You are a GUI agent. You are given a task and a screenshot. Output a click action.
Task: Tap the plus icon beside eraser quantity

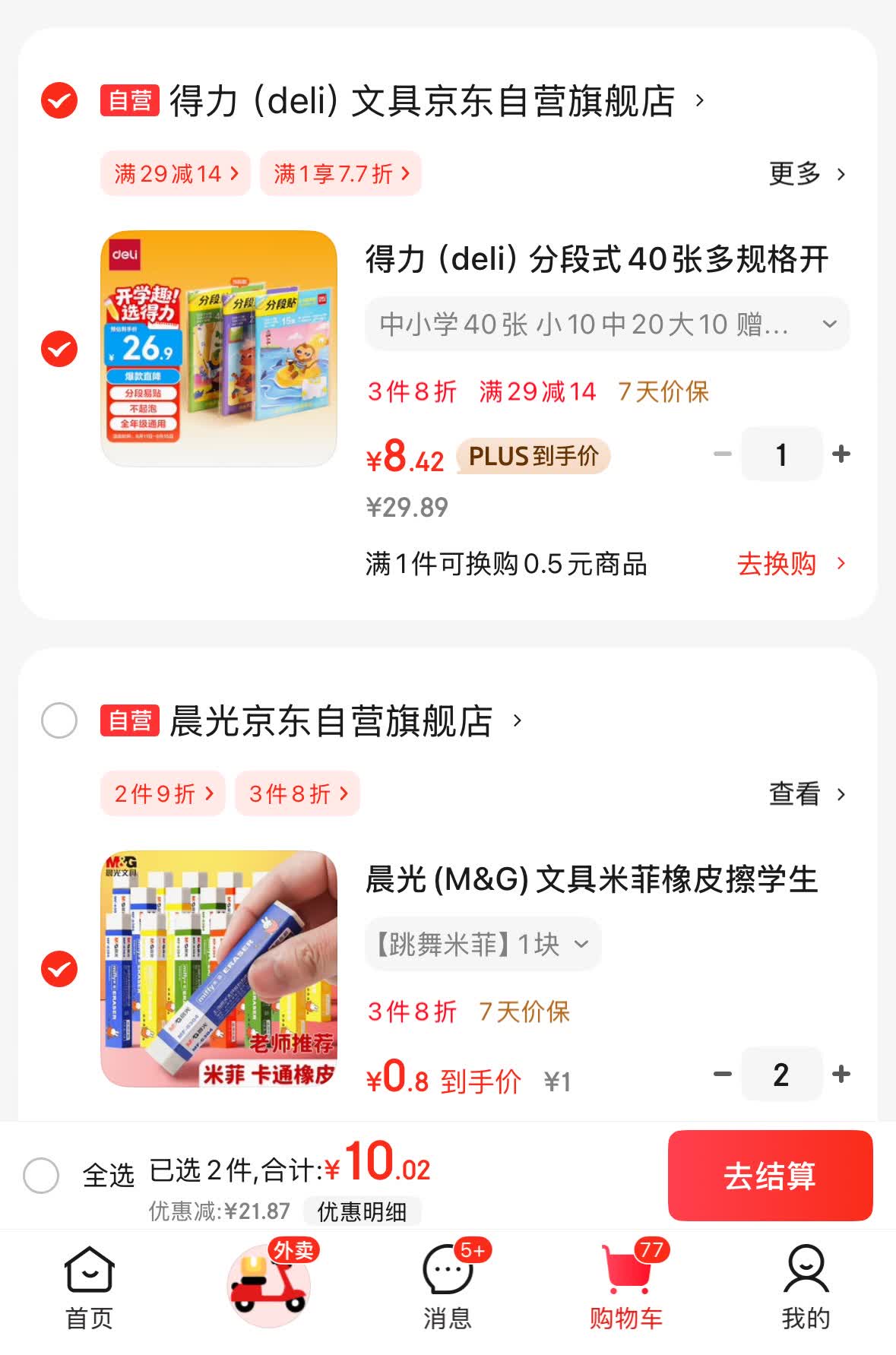(840, 1074)
